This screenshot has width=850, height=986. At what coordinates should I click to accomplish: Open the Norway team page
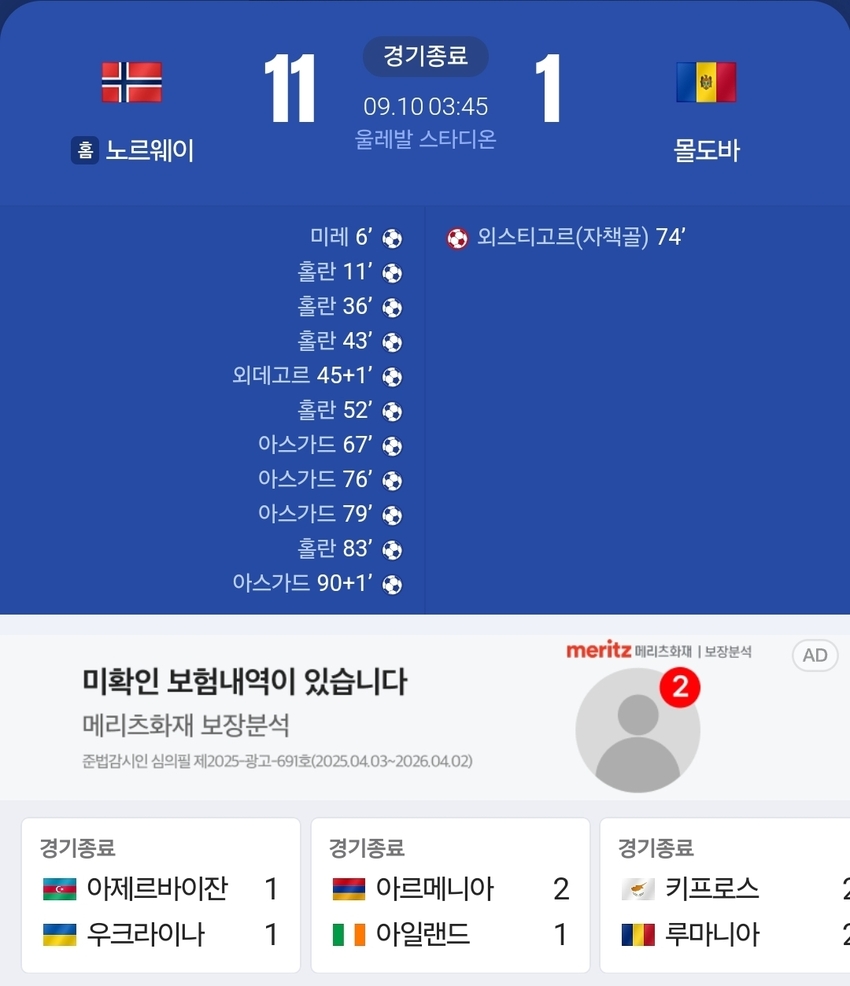[132, 110]
